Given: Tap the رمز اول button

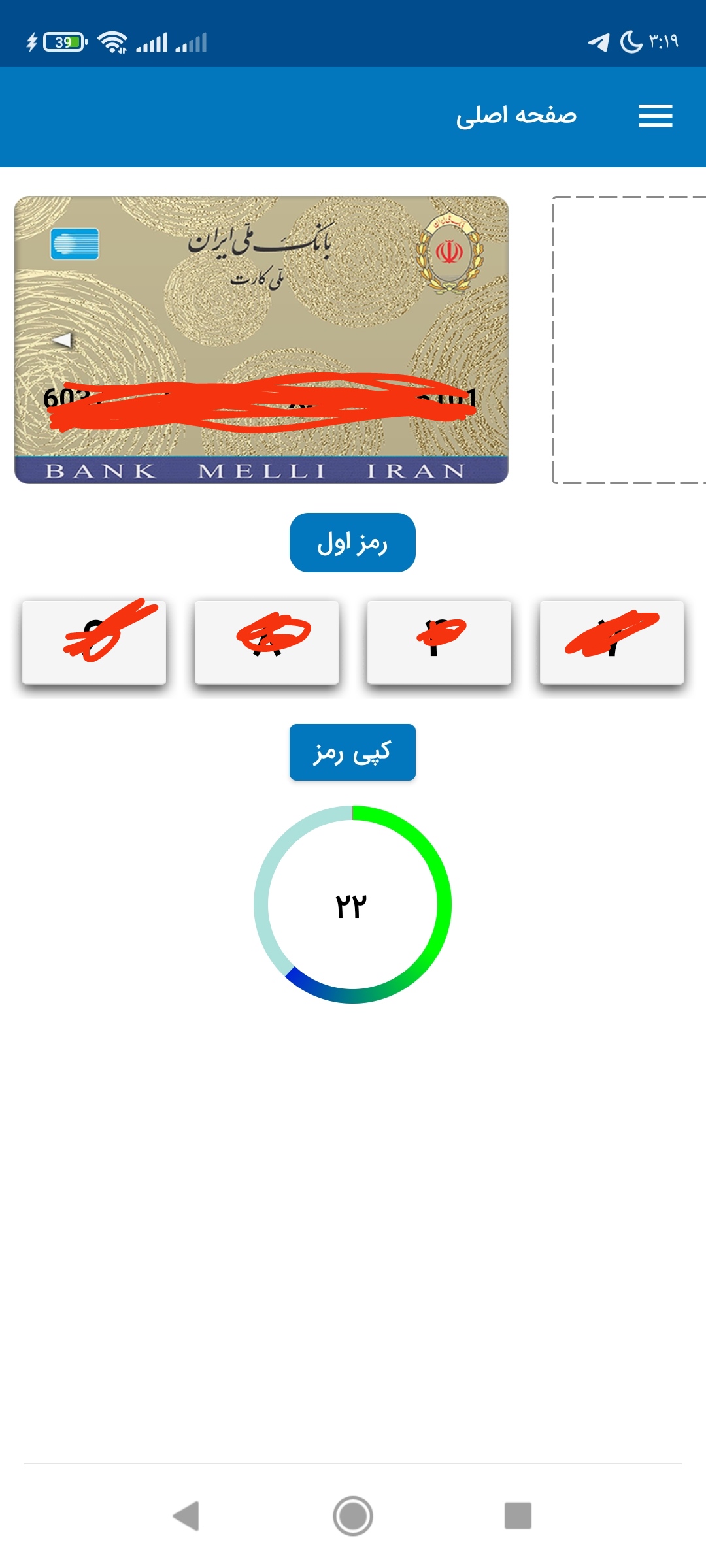Looking at the screenshot, I should [x=352, y=543].
